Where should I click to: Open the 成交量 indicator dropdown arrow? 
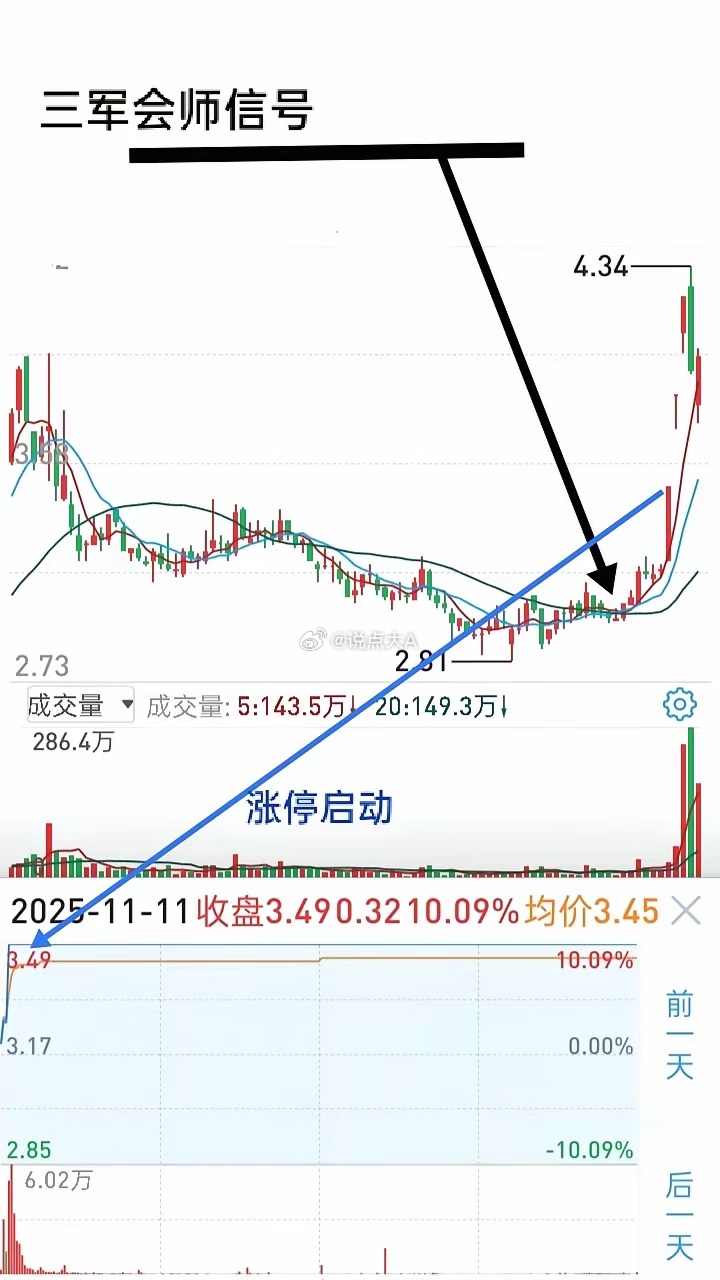(126, 706)
